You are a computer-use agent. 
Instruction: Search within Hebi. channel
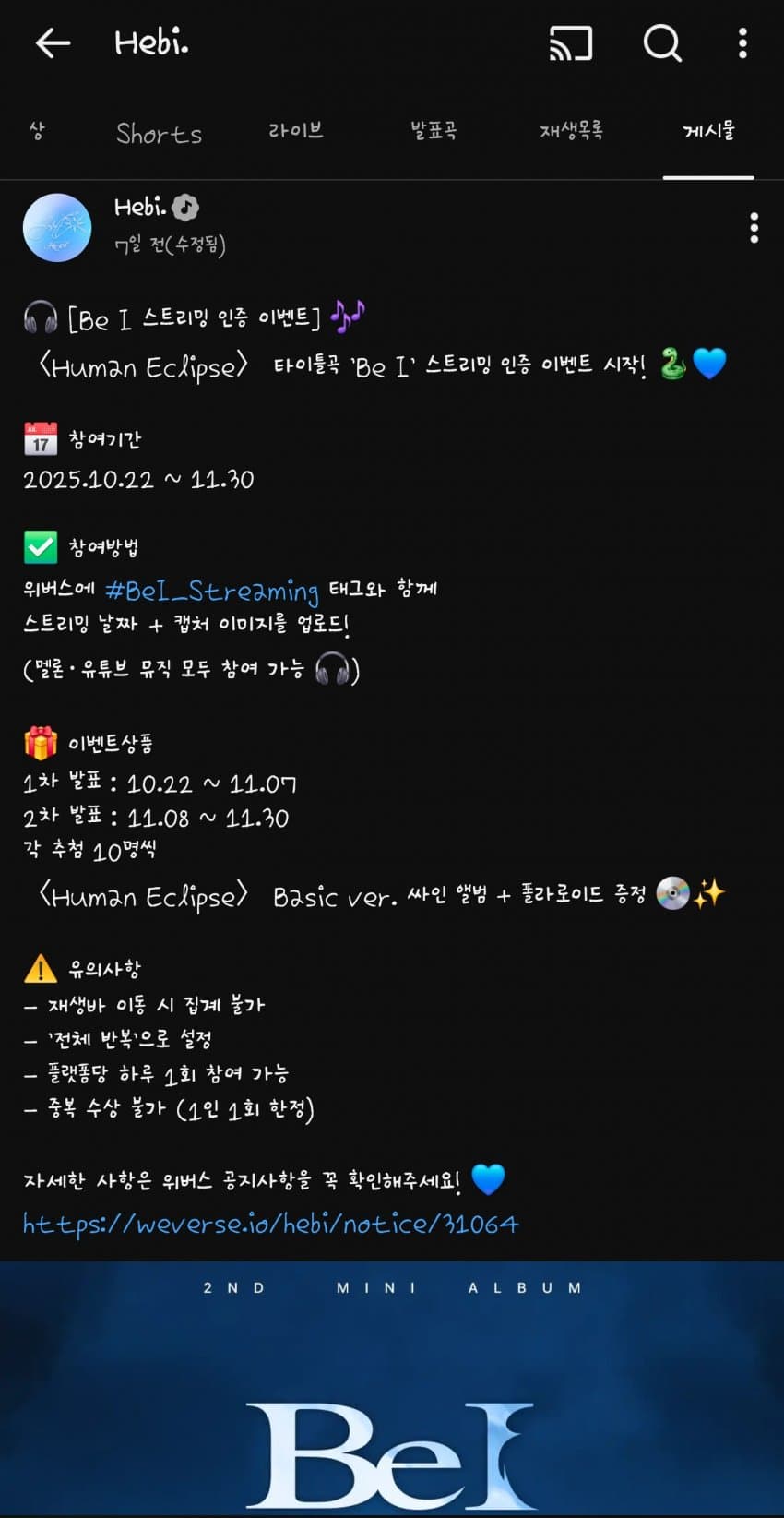661,42
